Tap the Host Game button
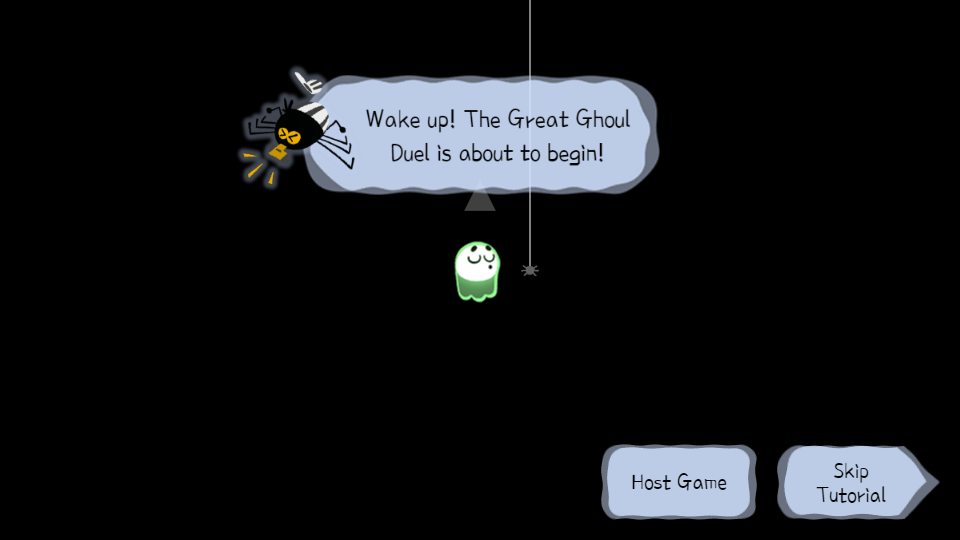 click(x=678, y=482)
